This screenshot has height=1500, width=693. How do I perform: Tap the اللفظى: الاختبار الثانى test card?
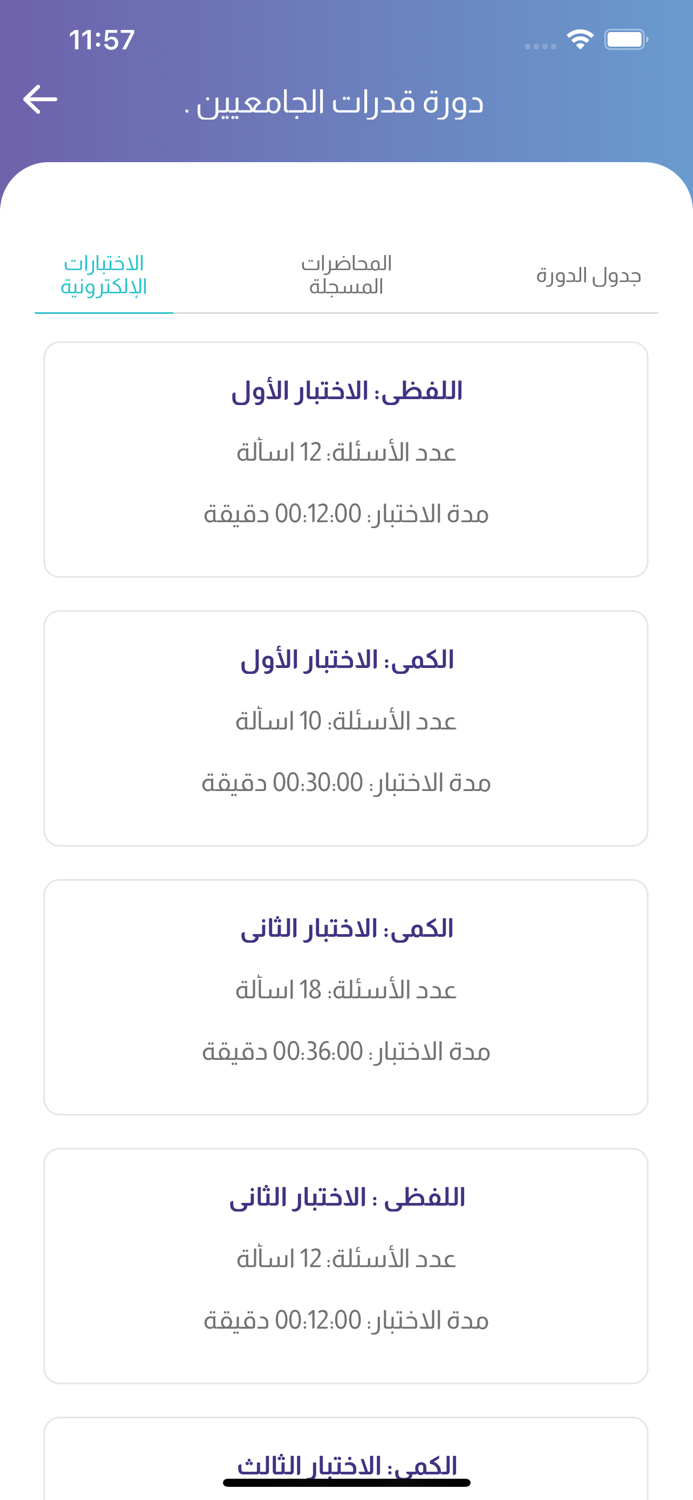346,1266
